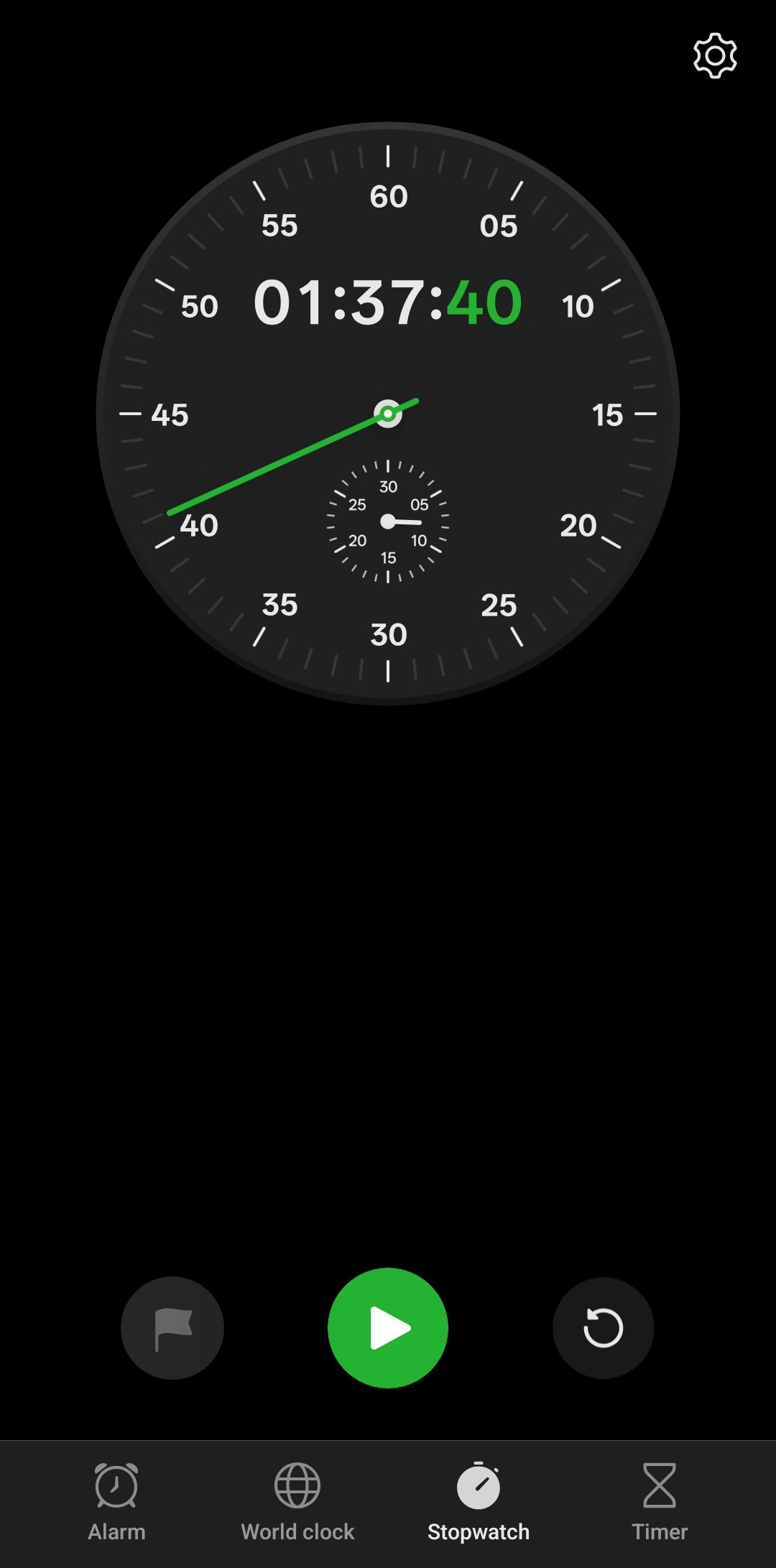Tap the 60 mark on the dial
The image size is (776, 1568).
(x=388, y=196)
